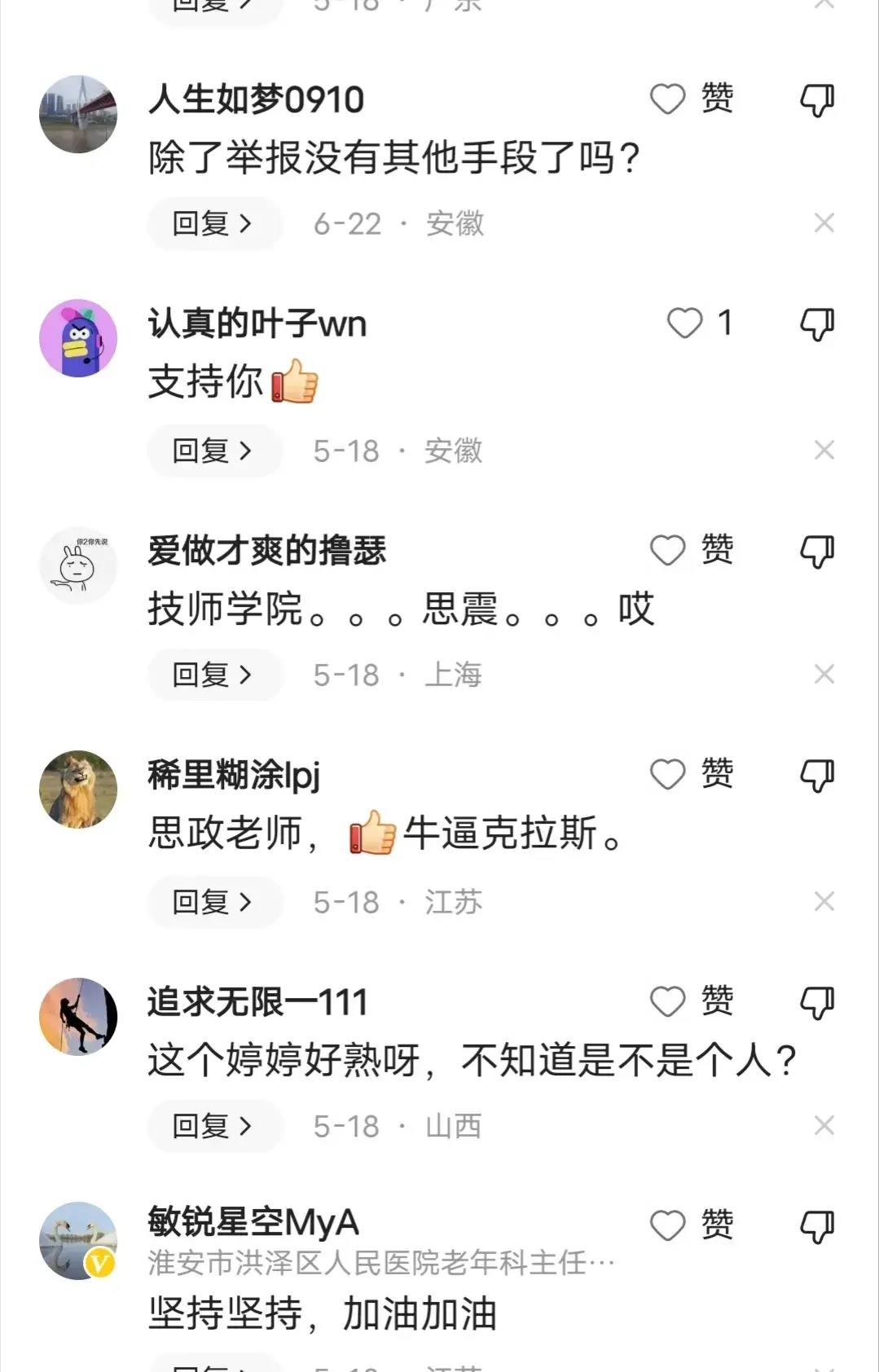879x1372 pixels.
Task: Dislike the comment by 追求无限一111
Action: (816, 1002)
